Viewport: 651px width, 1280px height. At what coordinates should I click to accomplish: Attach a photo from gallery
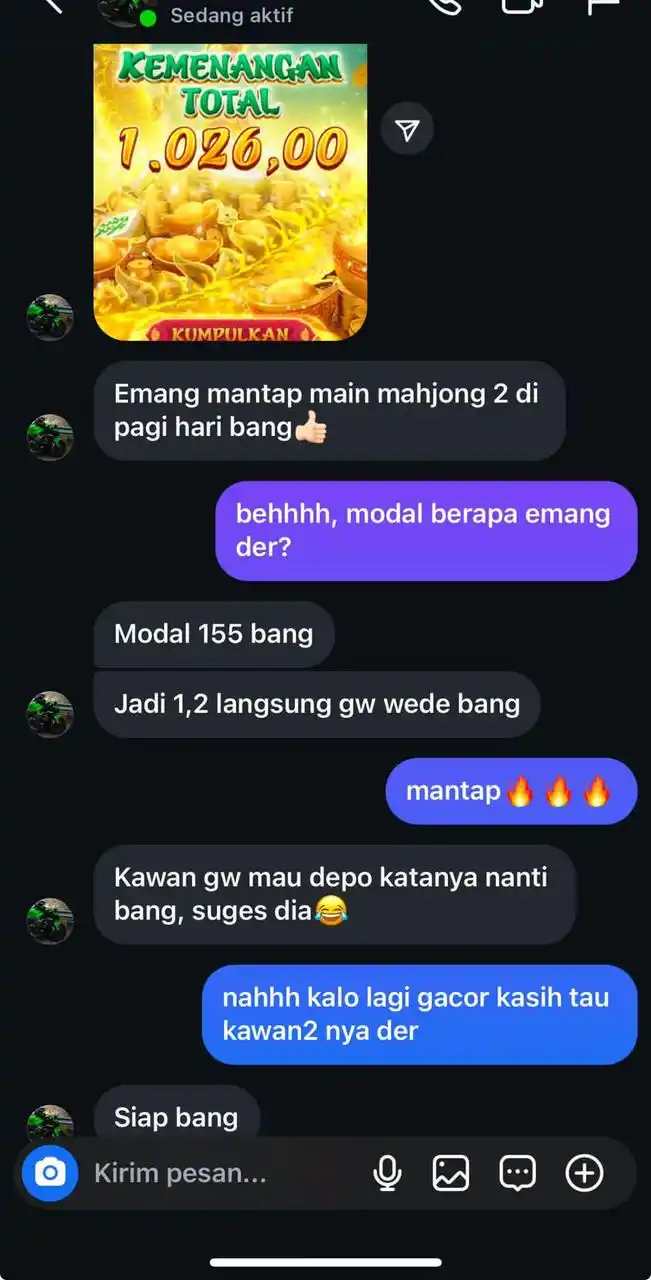451,1173
